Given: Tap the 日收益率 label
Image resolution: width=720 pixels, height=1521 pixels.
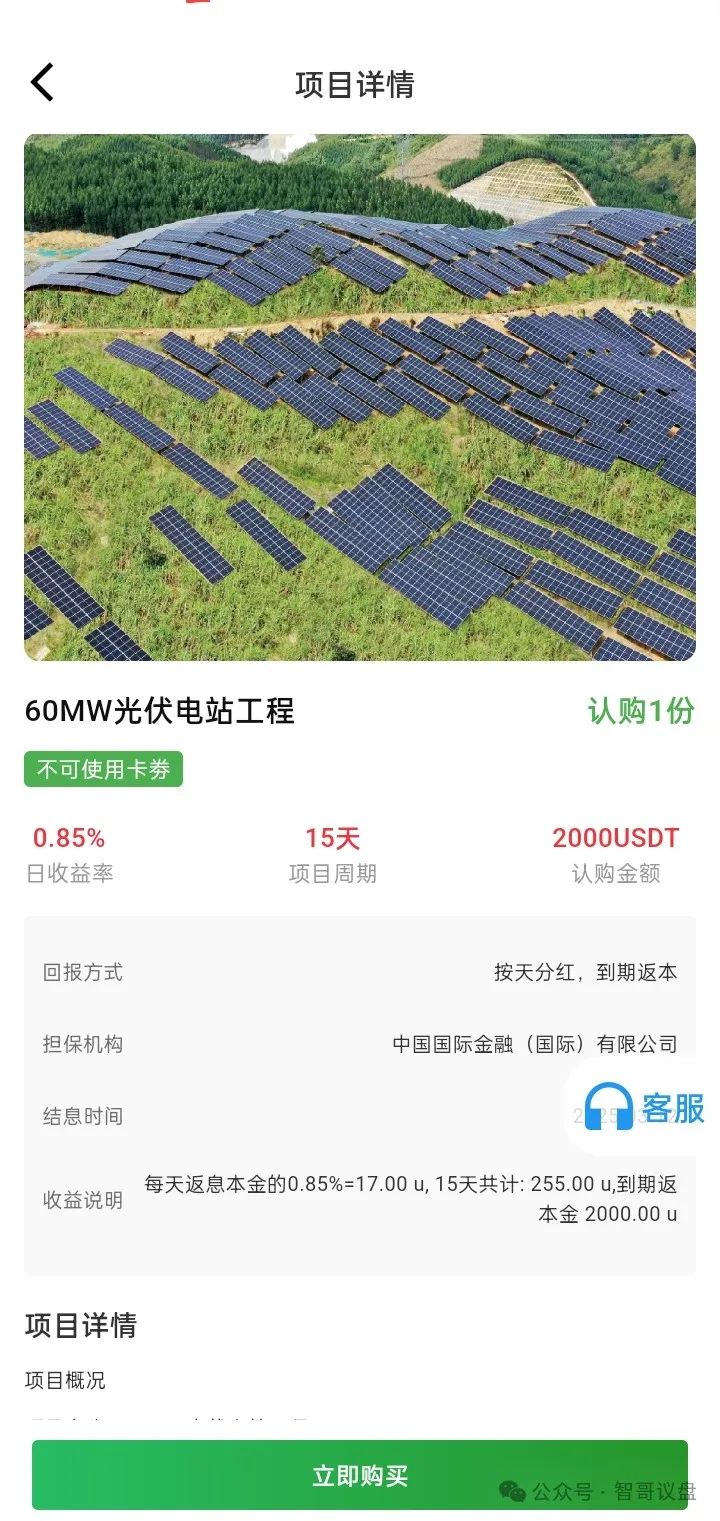Looking at the screenshot, I should point(68,873).
